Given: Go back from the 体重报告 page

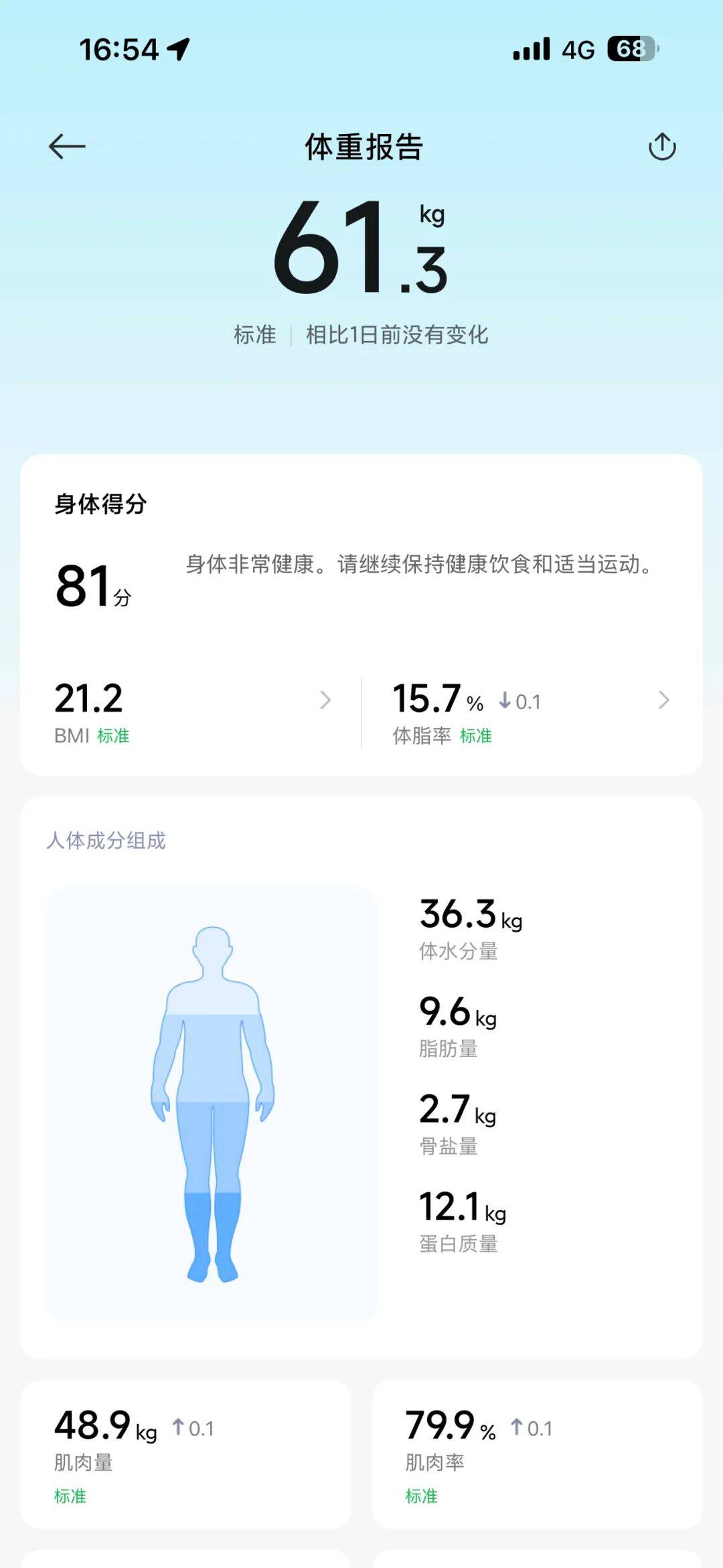Looking at the screenshot, I should tap(67, 147).
